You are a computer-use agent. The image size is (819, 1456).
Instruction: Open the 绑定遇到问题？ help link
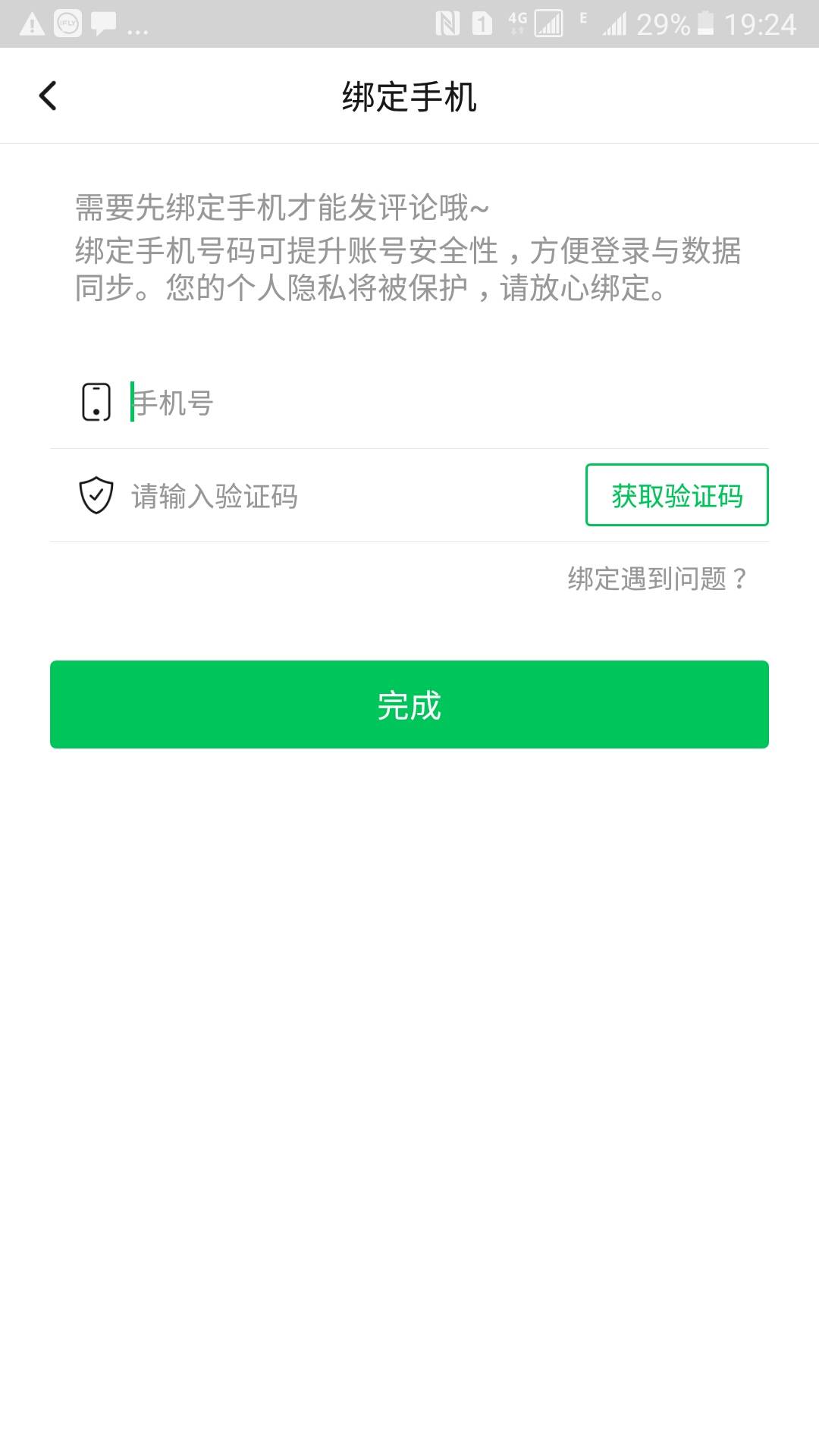pos(657,579)
